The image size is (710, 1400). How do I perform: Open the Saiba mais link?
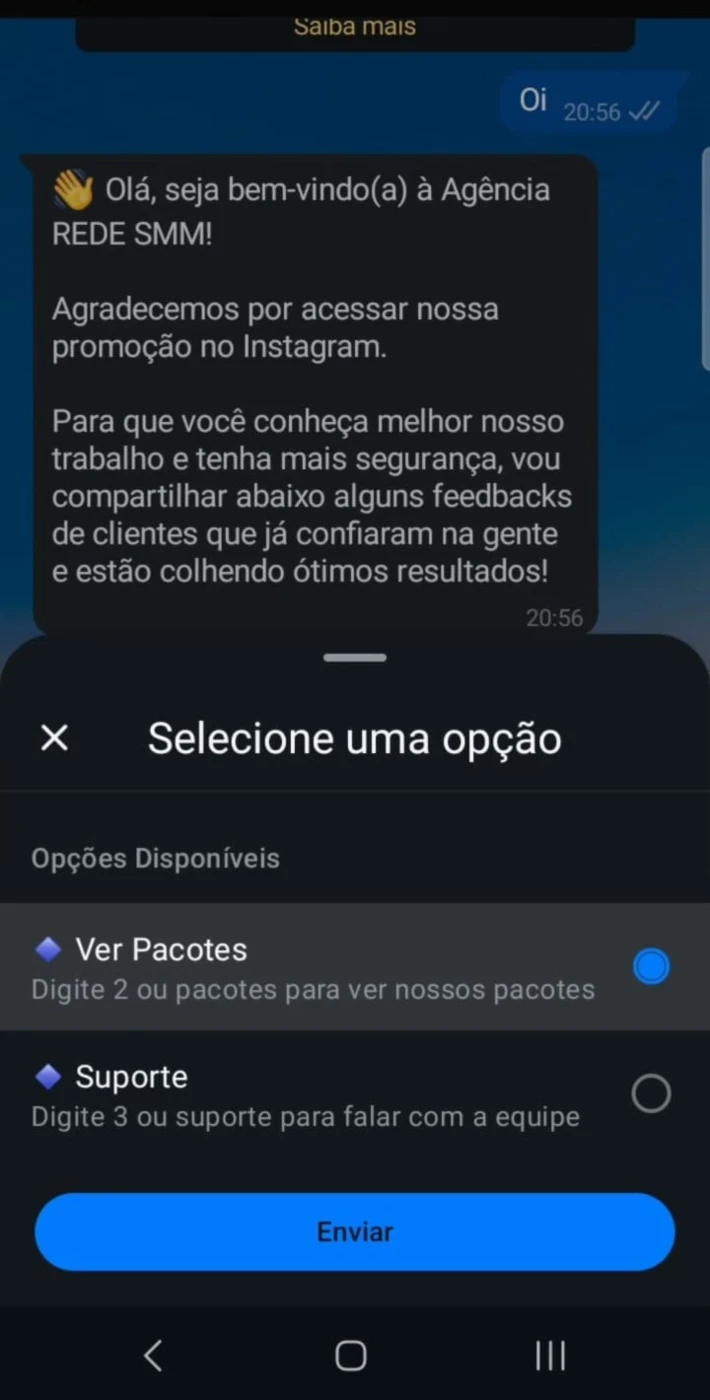click(355, 27)
